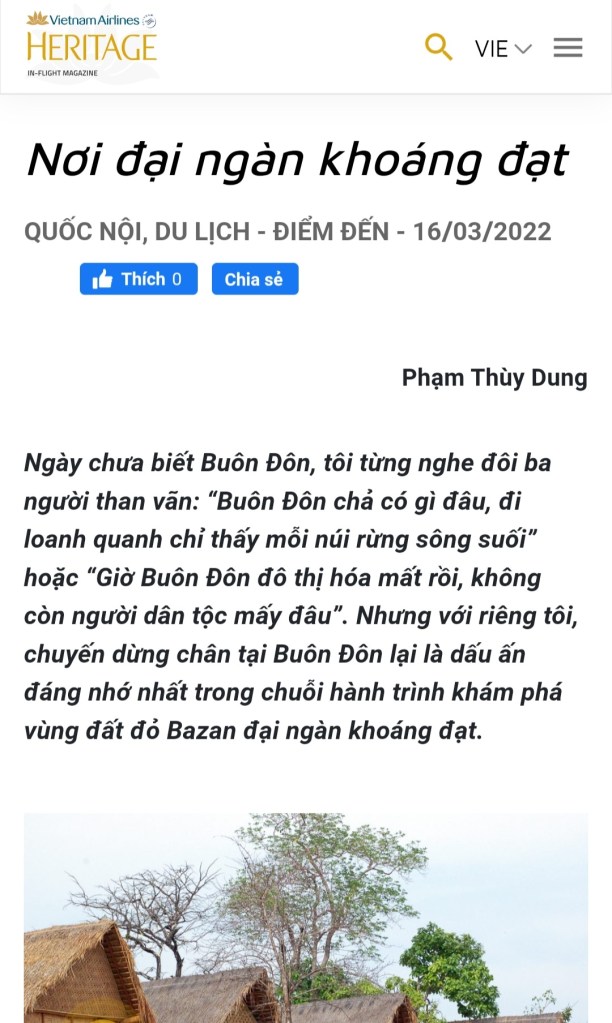The height and width of the screenshot is (1023, 612).
Task: Like the article with Thích button
Action: click(138, 279)
